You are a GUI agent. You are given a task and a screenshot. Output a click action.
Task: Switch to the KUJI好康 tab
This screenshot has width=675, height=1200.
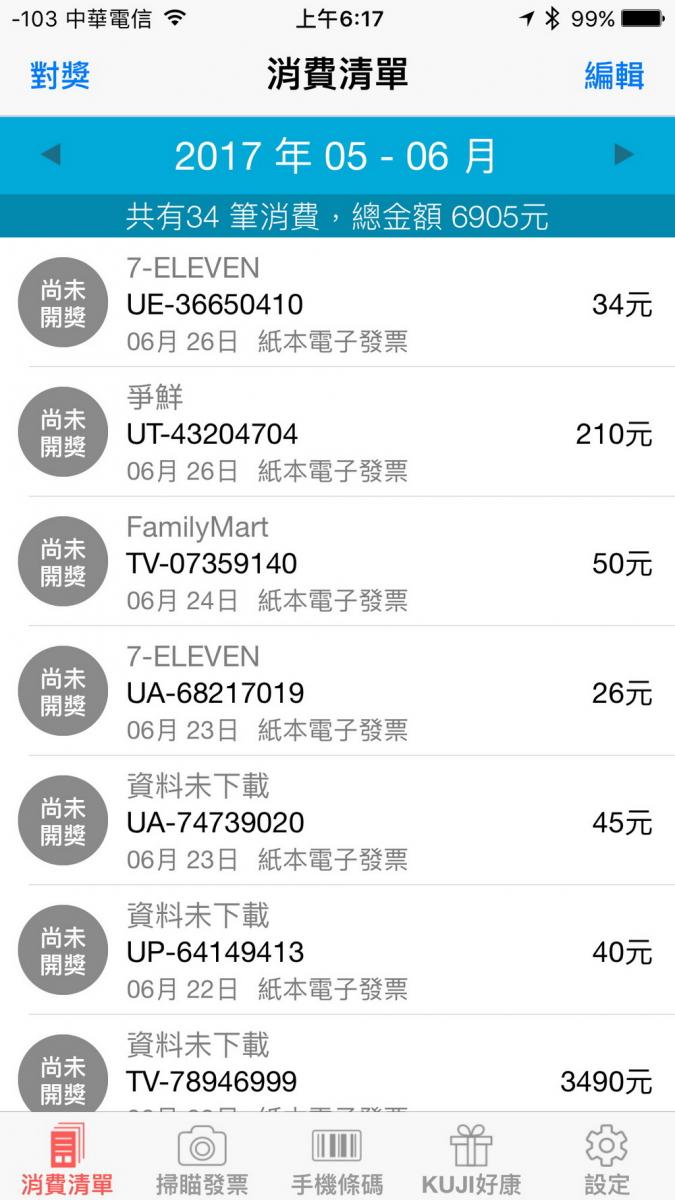[471, 1158]
